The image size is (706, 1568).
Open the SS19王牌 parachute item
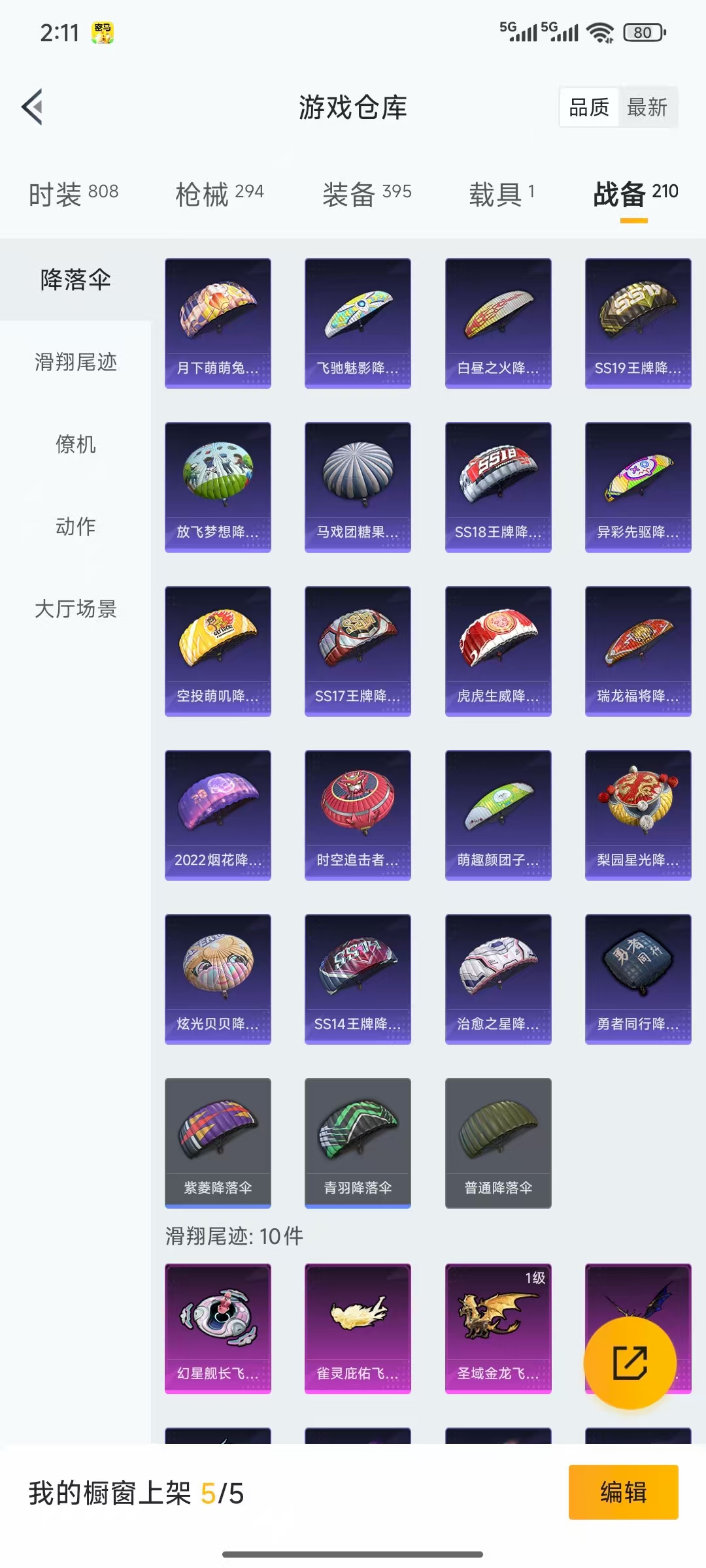click(638, 323)
